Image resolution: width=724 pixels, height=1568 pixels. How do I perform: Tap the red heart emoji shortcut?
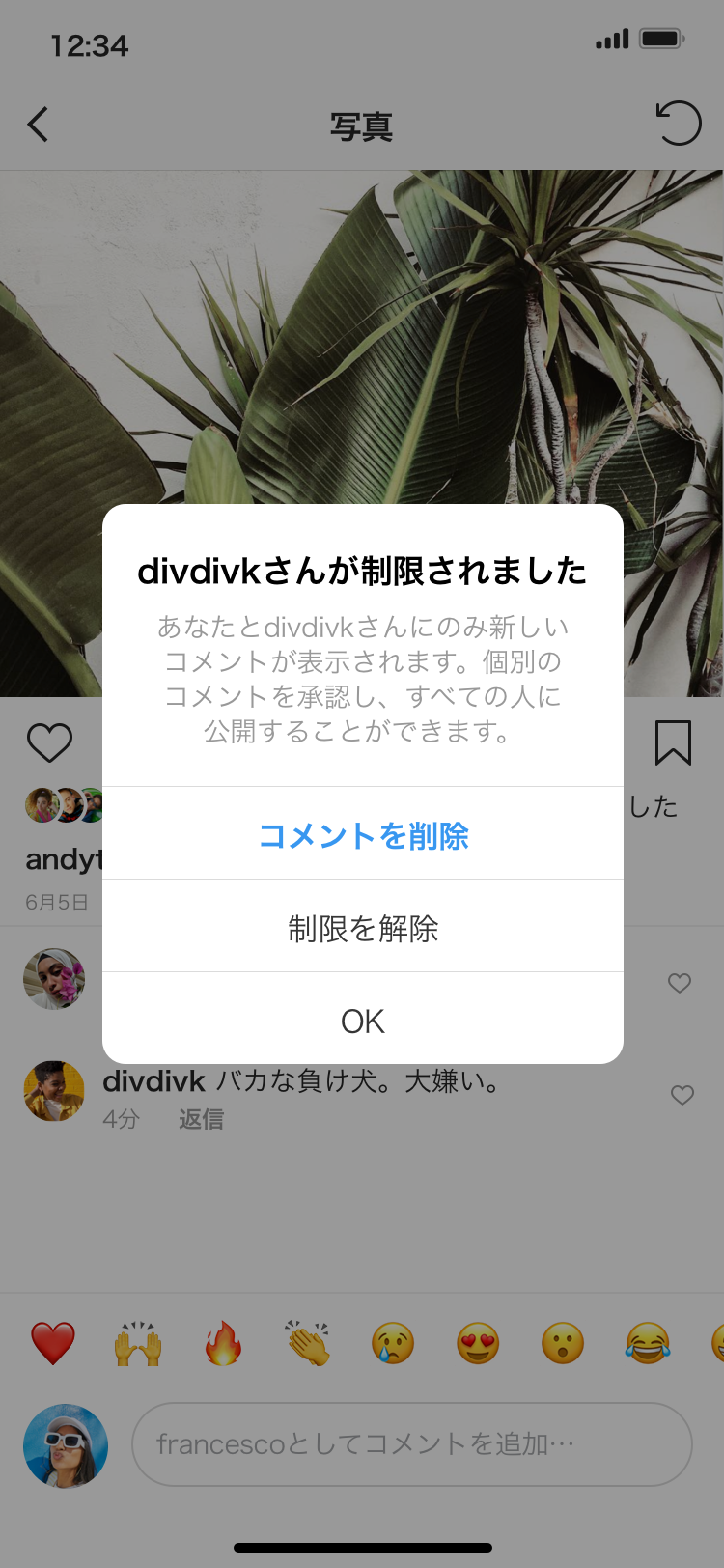pos(53,1343)
